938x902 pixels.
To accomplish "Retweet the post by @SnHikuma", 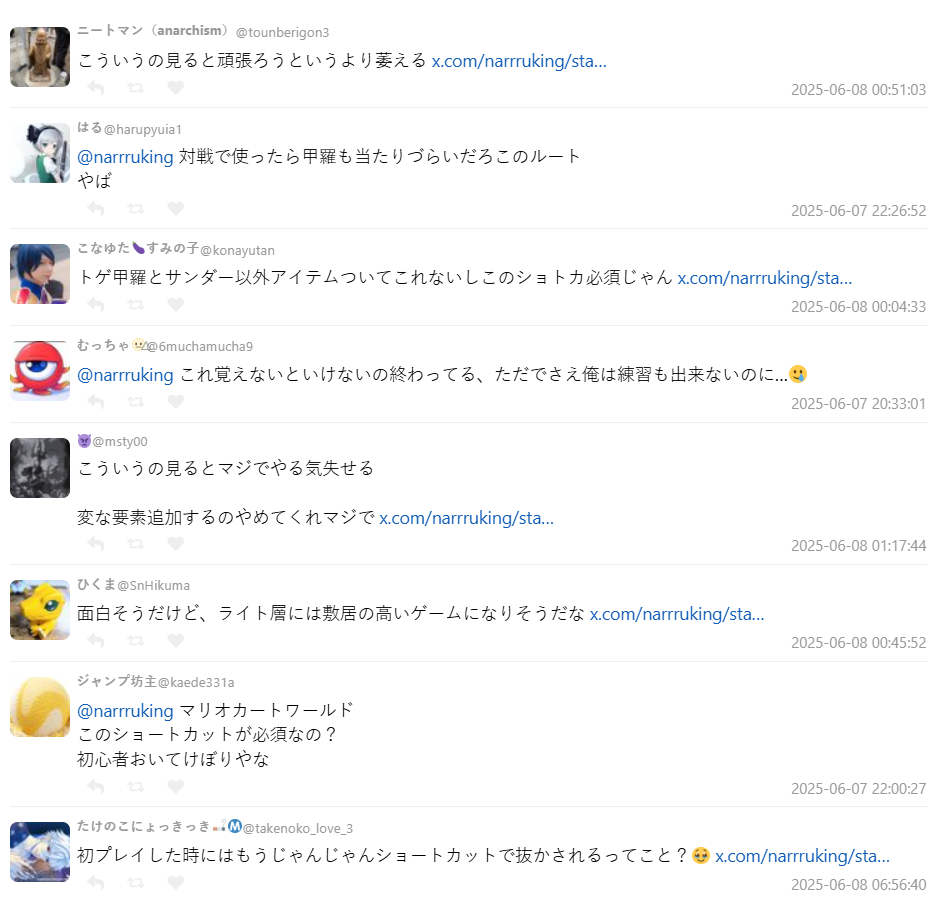I will pos(136,641).
